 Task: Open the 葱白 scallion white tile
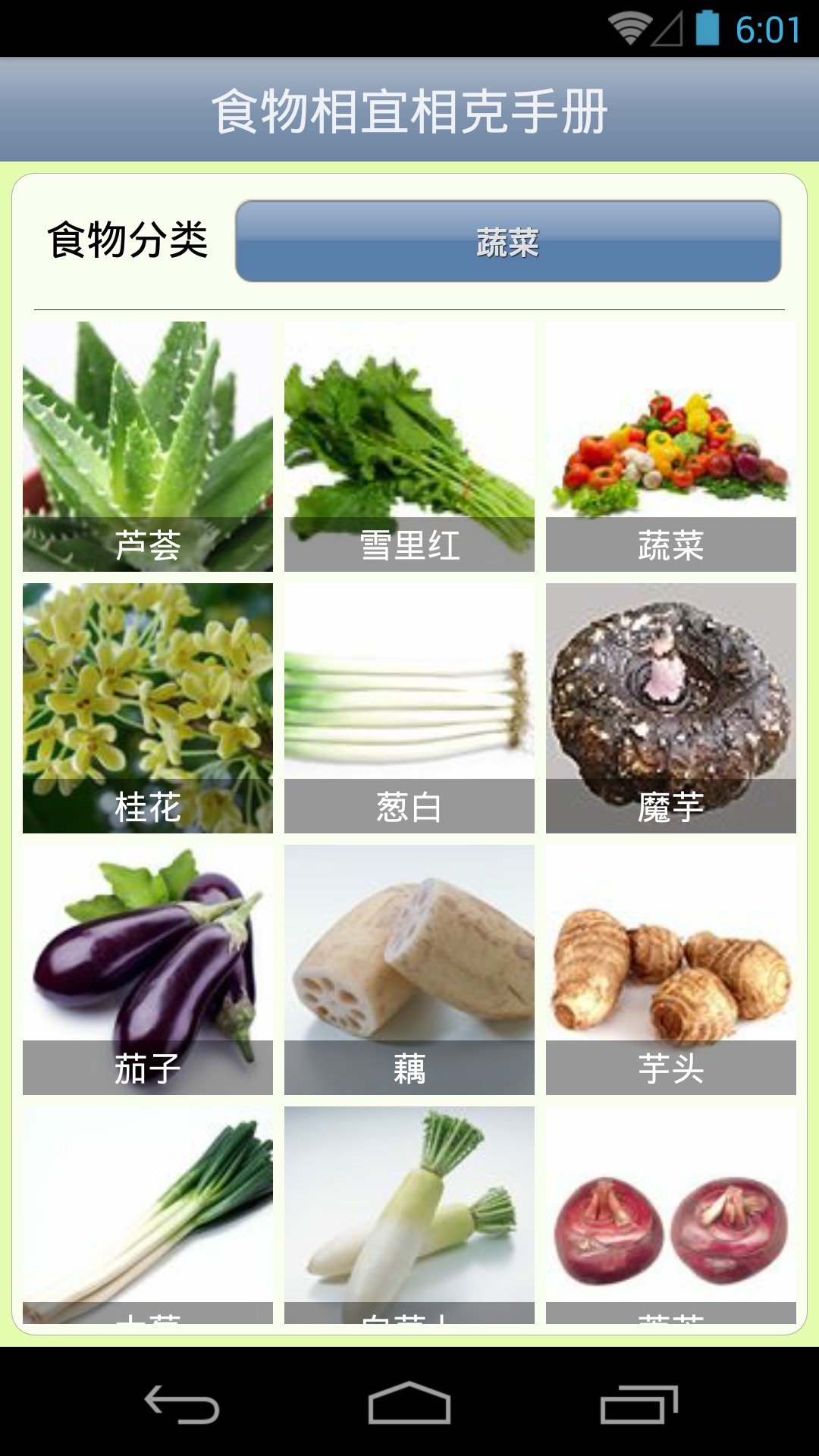[409, 708]
